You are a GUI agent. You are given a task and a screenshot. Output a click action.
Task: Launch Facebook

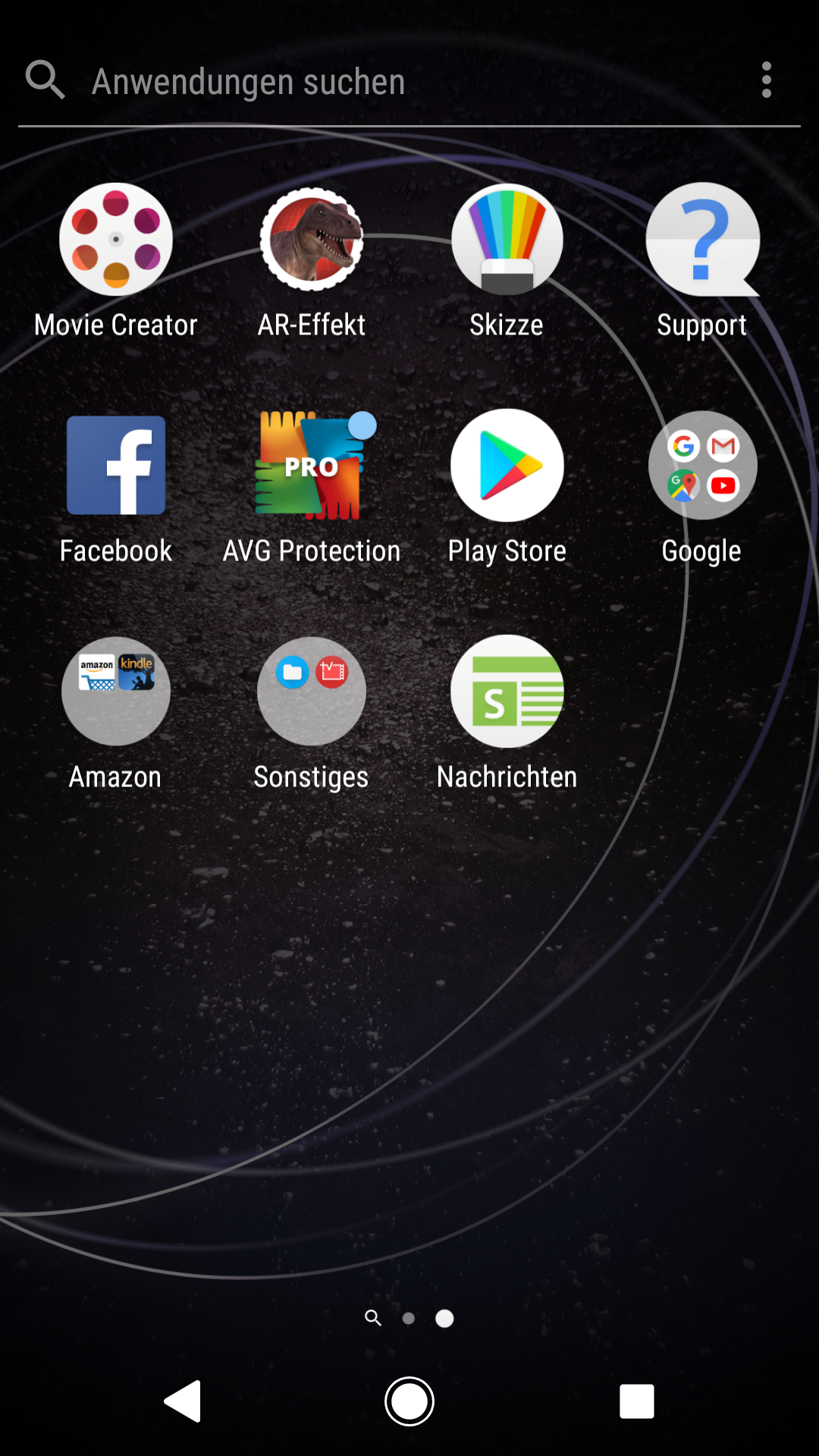(116, 466)
